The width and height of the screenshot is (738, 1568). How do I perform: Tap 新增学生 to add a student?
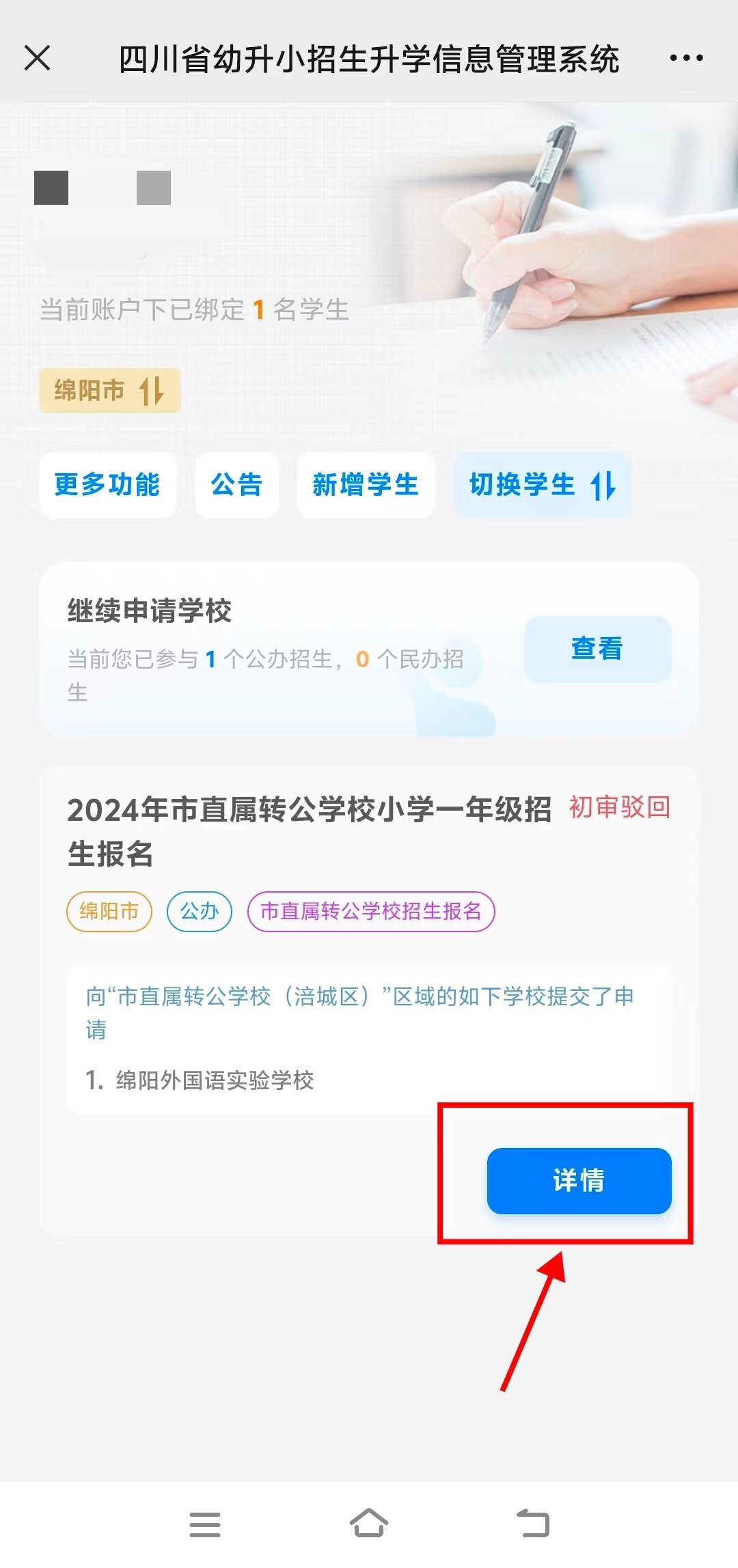pos(366,485)
